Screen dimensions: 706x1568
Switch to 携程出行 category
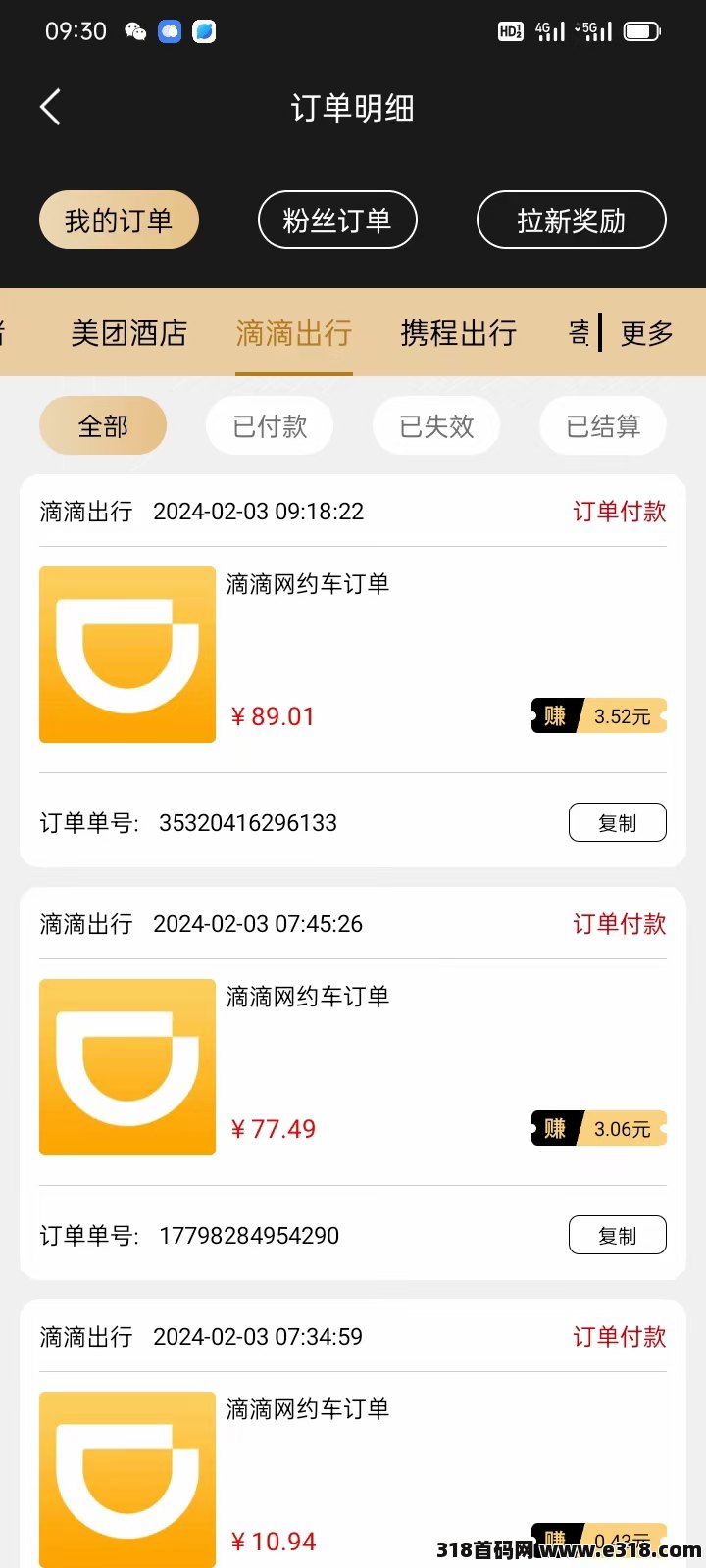point(458,333)
